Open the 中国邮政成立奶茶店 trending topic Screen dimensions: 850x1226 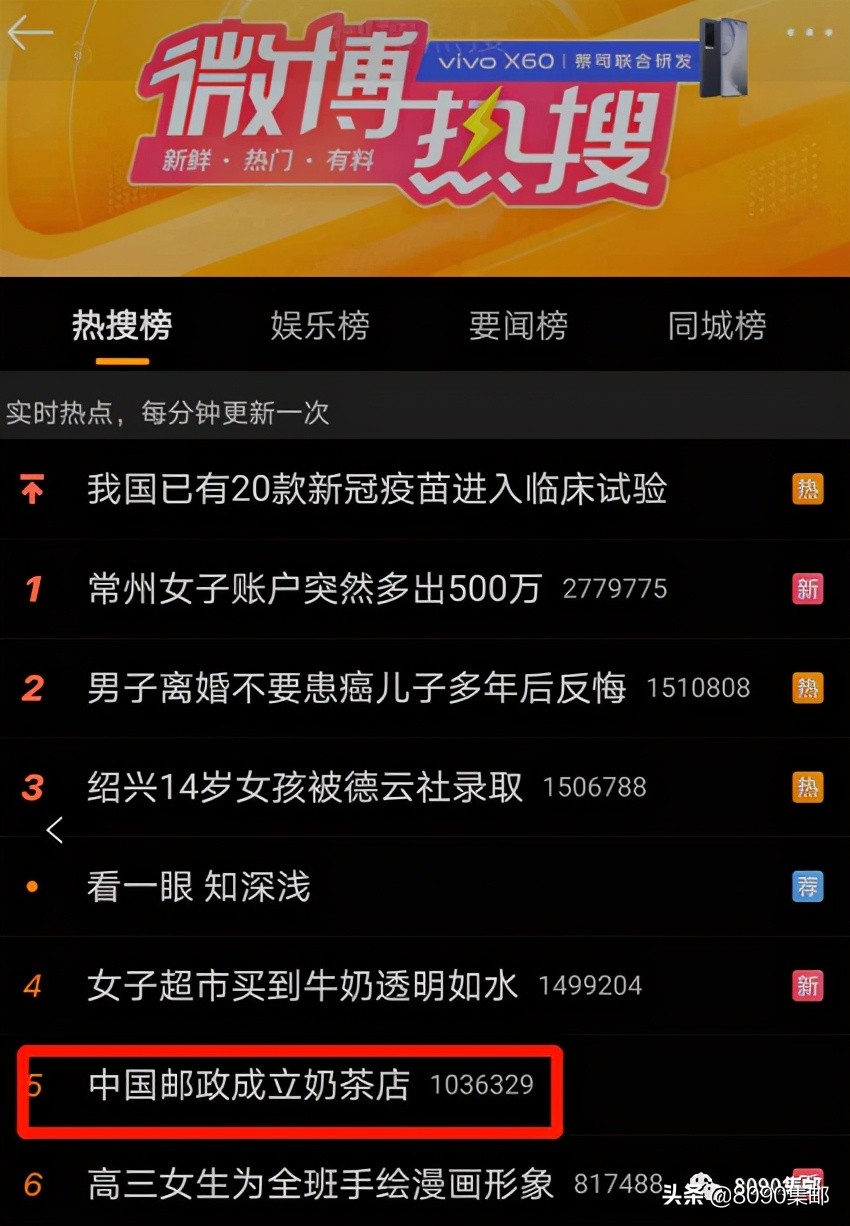point(250,1088)
